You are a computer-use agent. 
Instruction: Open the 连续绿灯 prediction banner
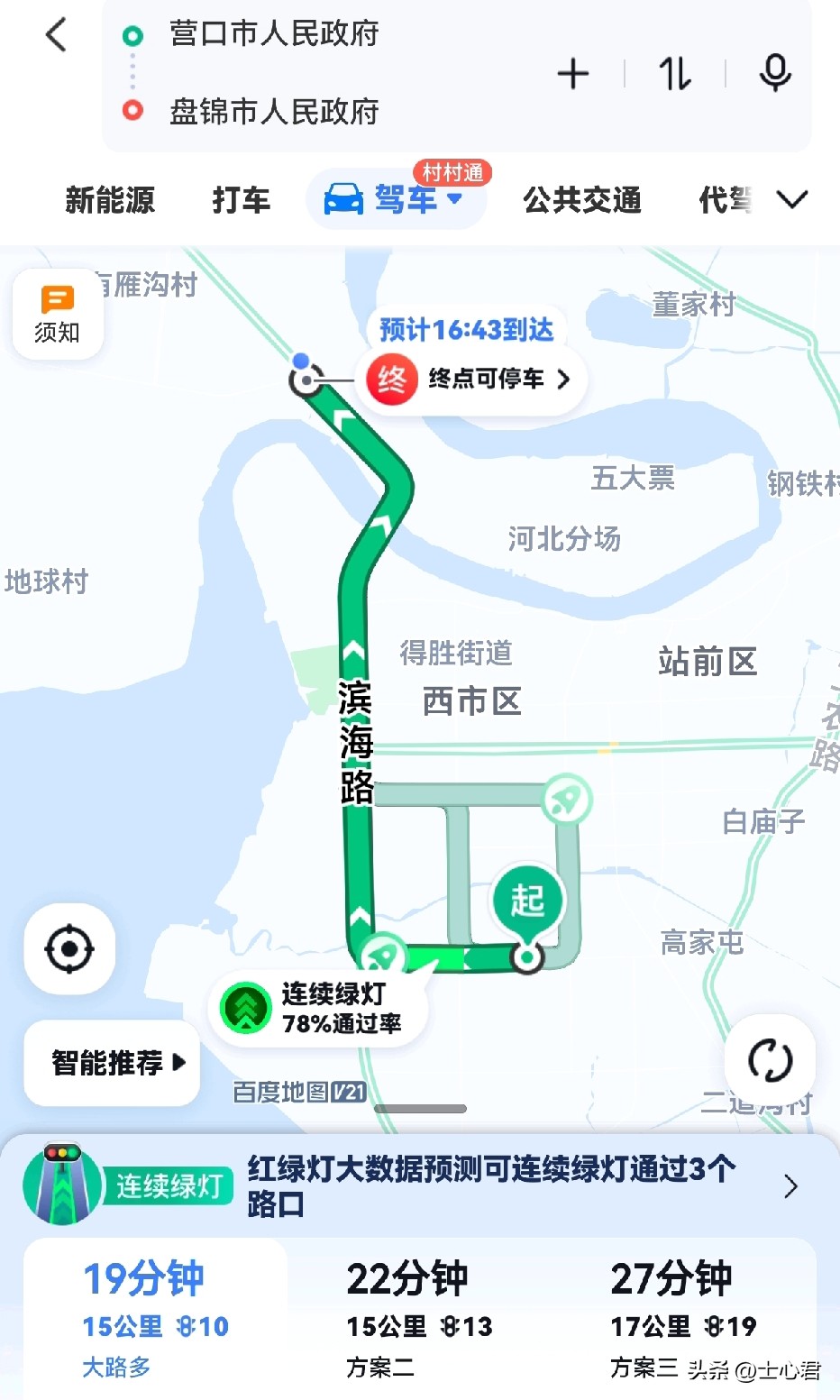pyautogui.click(x=420, y=1185)
